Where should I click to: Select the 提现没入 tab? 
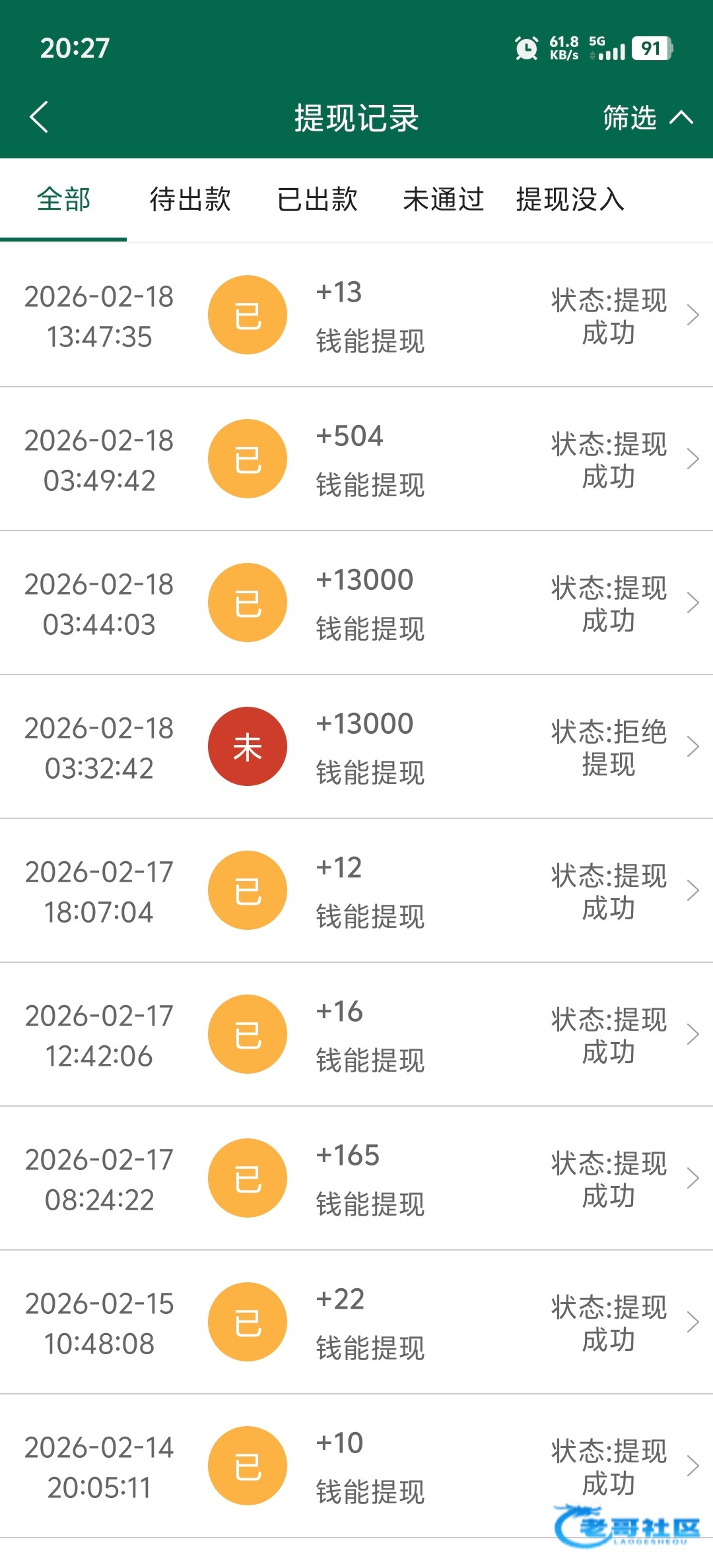(x=570, y=199)
